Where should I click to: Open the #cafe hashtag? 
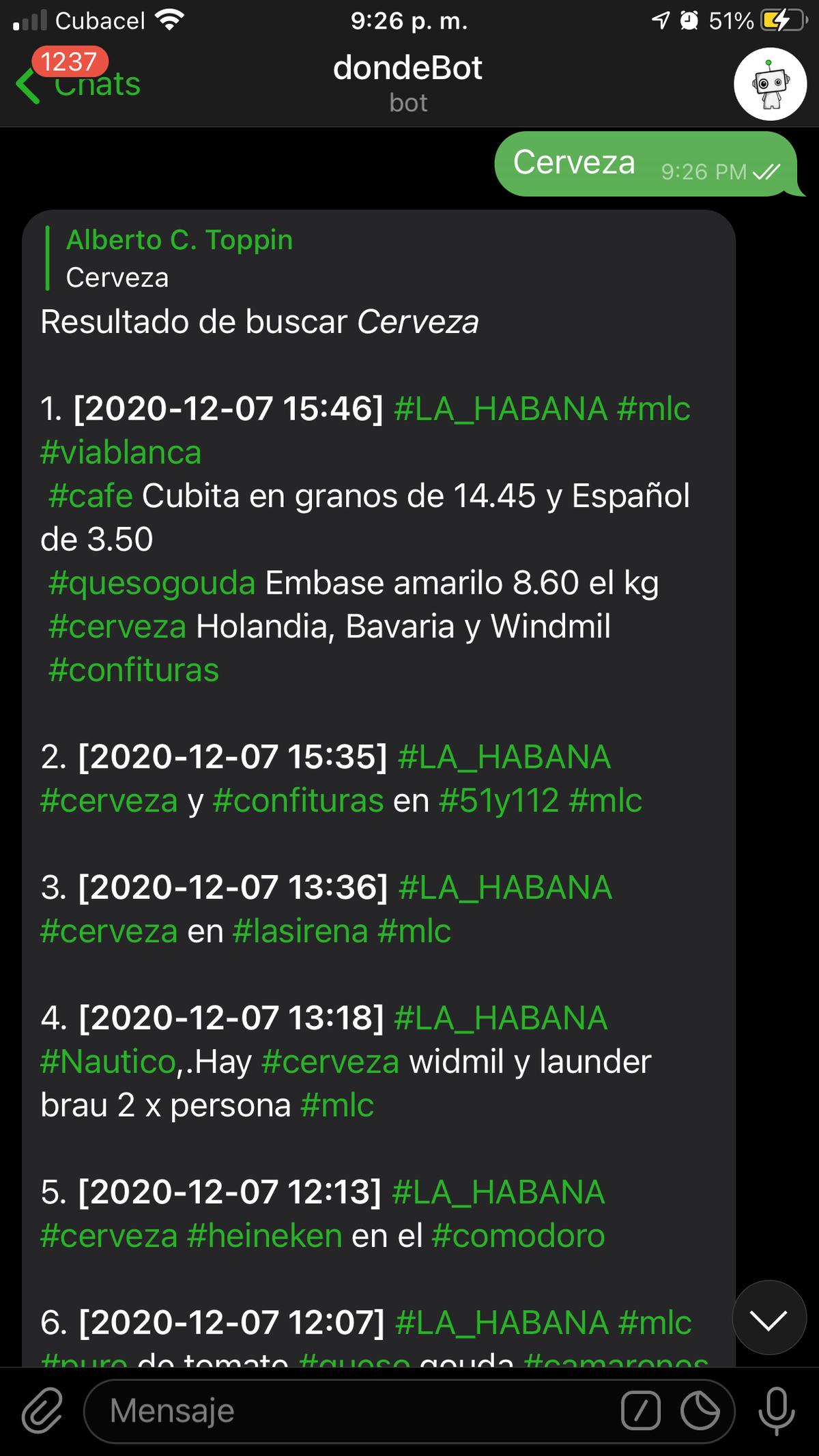point(90,496)
